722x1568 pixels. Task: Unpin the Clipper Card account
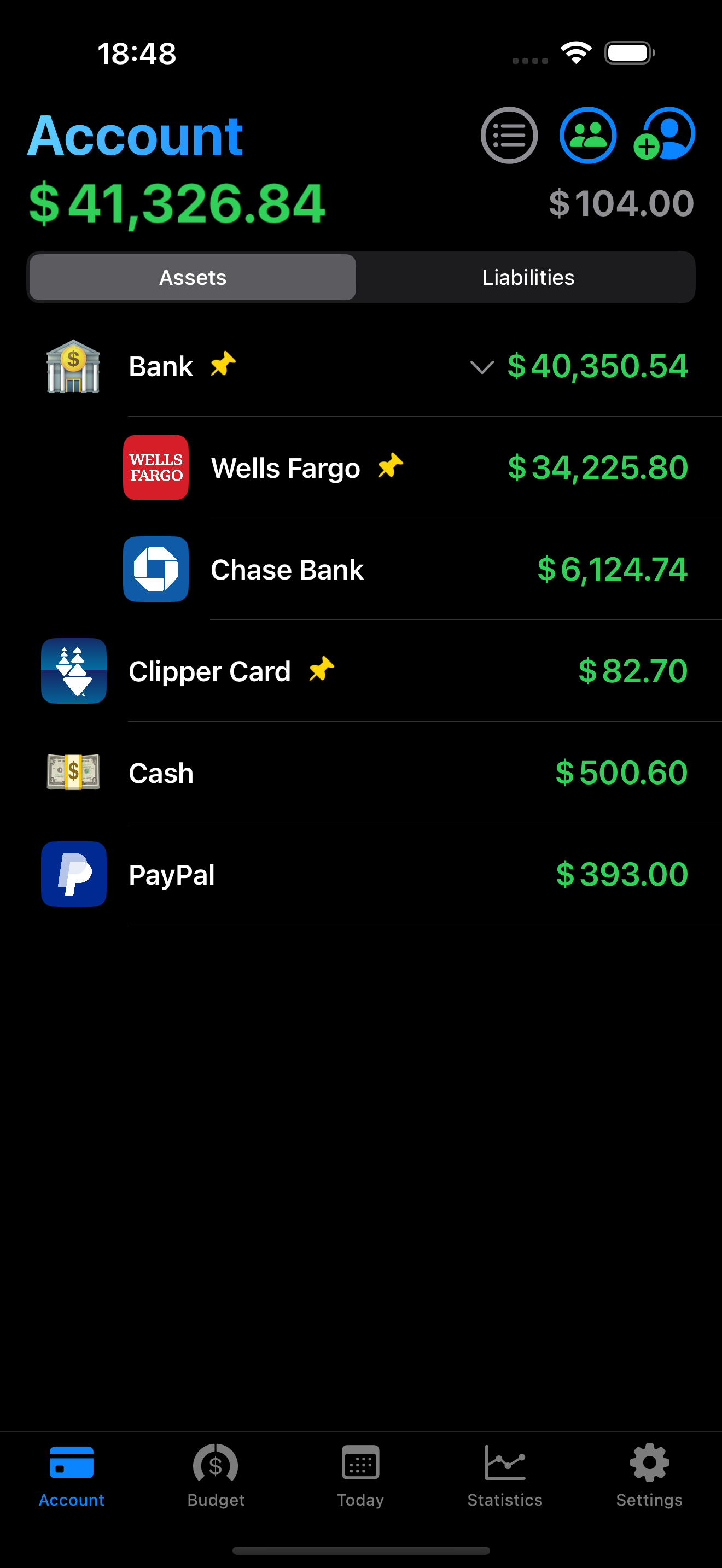tap(322, 669)
